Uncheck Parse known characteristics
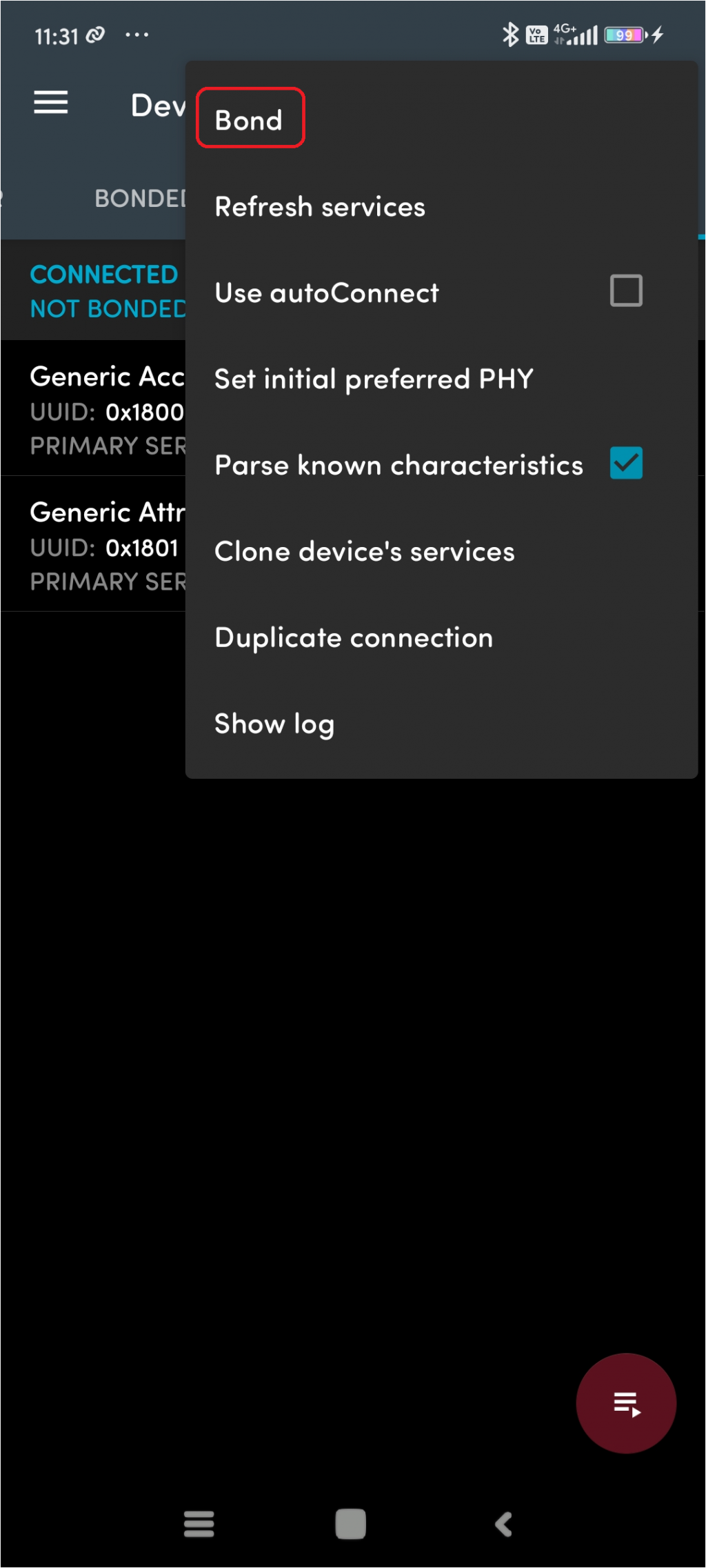This screenshot has height=1568, width=706. click(x=625, y=463)
